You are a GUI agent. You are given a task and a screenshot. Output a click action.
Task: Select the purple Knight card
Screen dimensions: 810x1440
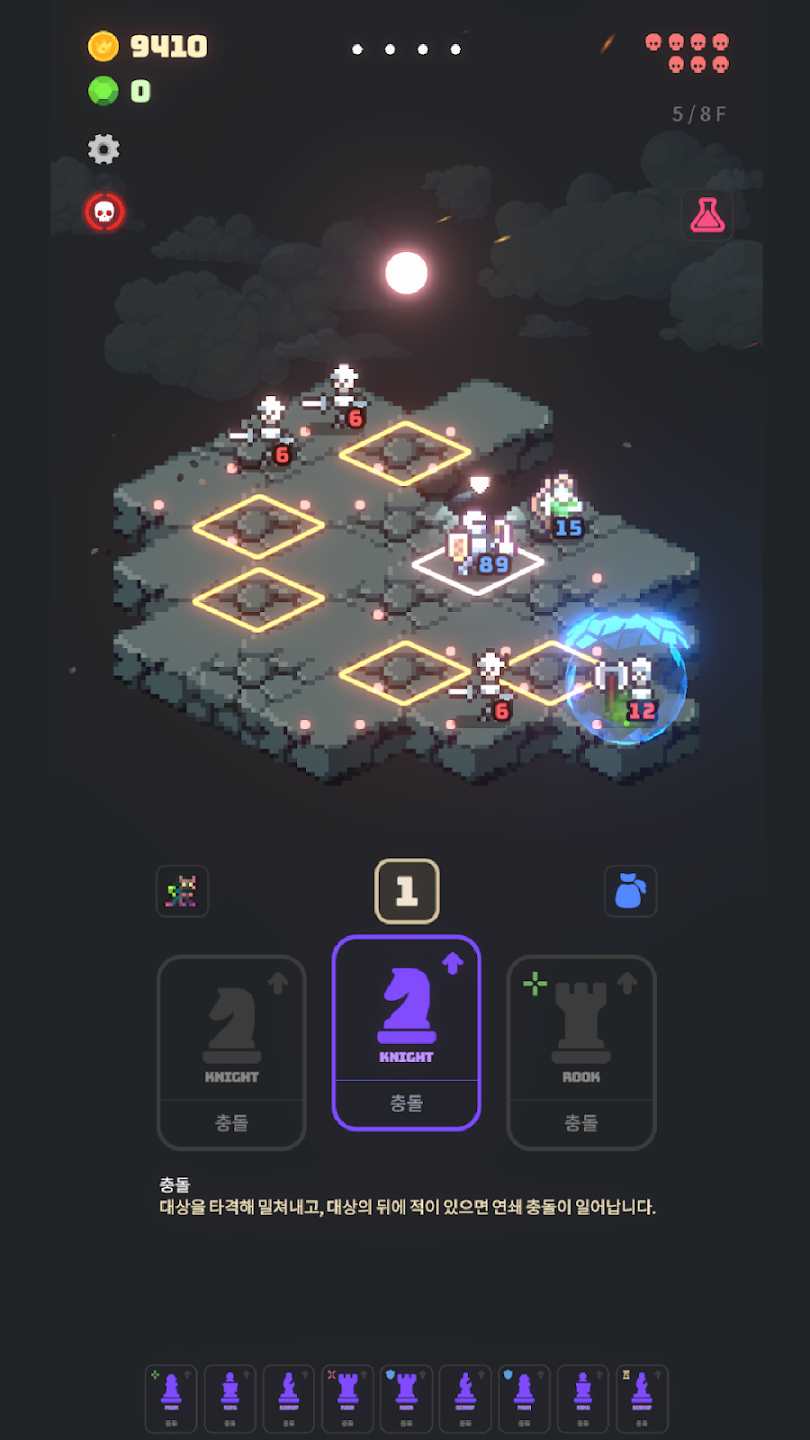[x=406, y=1032]
